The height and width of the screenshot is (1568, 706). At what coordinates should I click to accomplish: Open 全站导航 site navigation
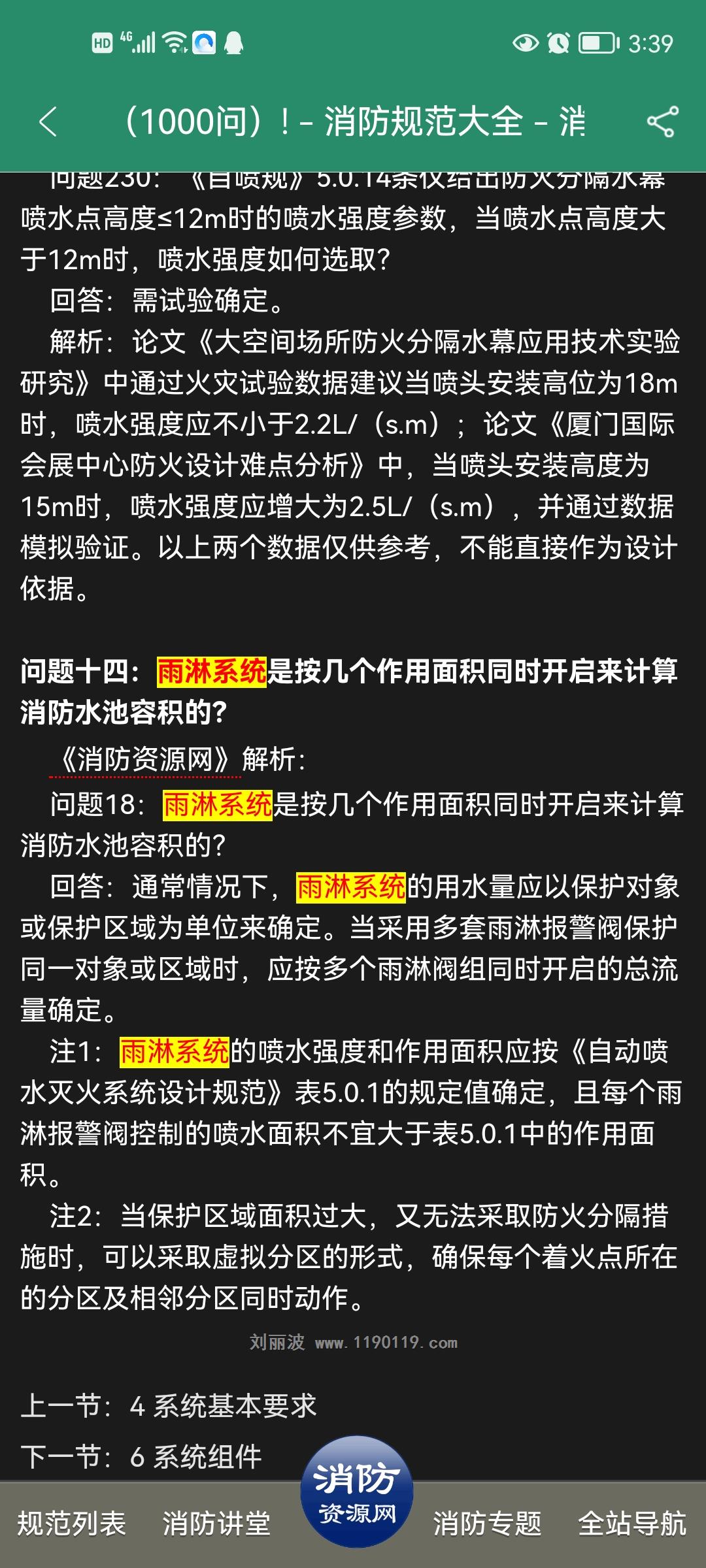[x=632, y=1524]
